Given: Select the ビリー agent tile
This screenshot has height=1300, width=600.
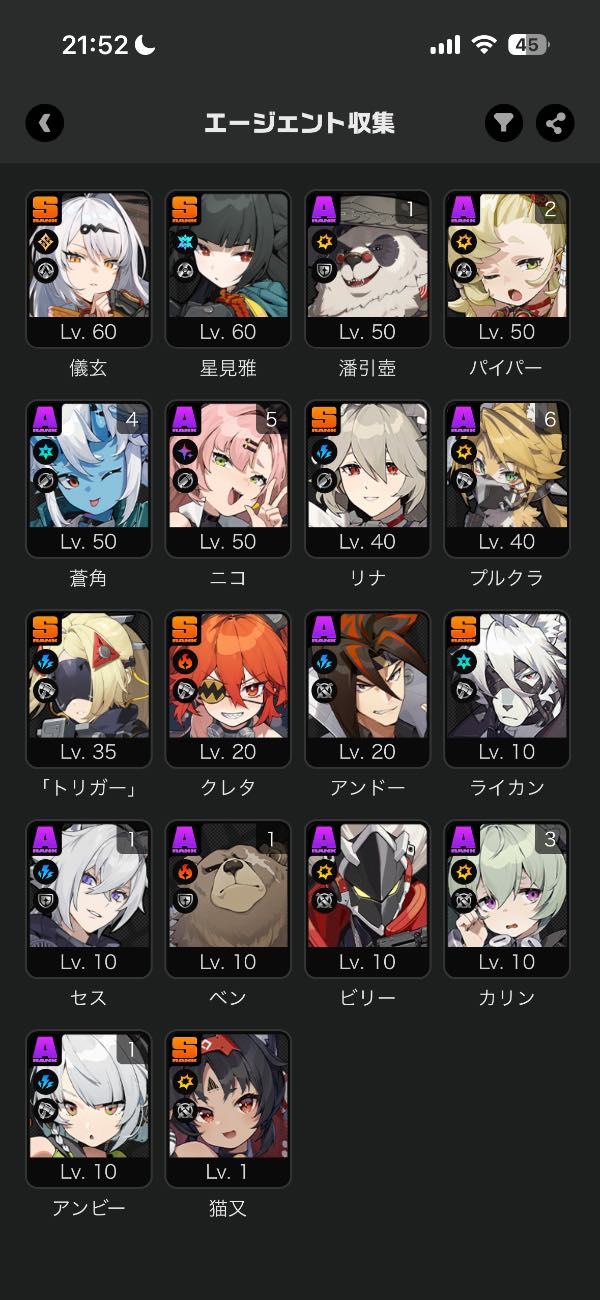Looking at the screenshot, I should [x=367, y=898].
